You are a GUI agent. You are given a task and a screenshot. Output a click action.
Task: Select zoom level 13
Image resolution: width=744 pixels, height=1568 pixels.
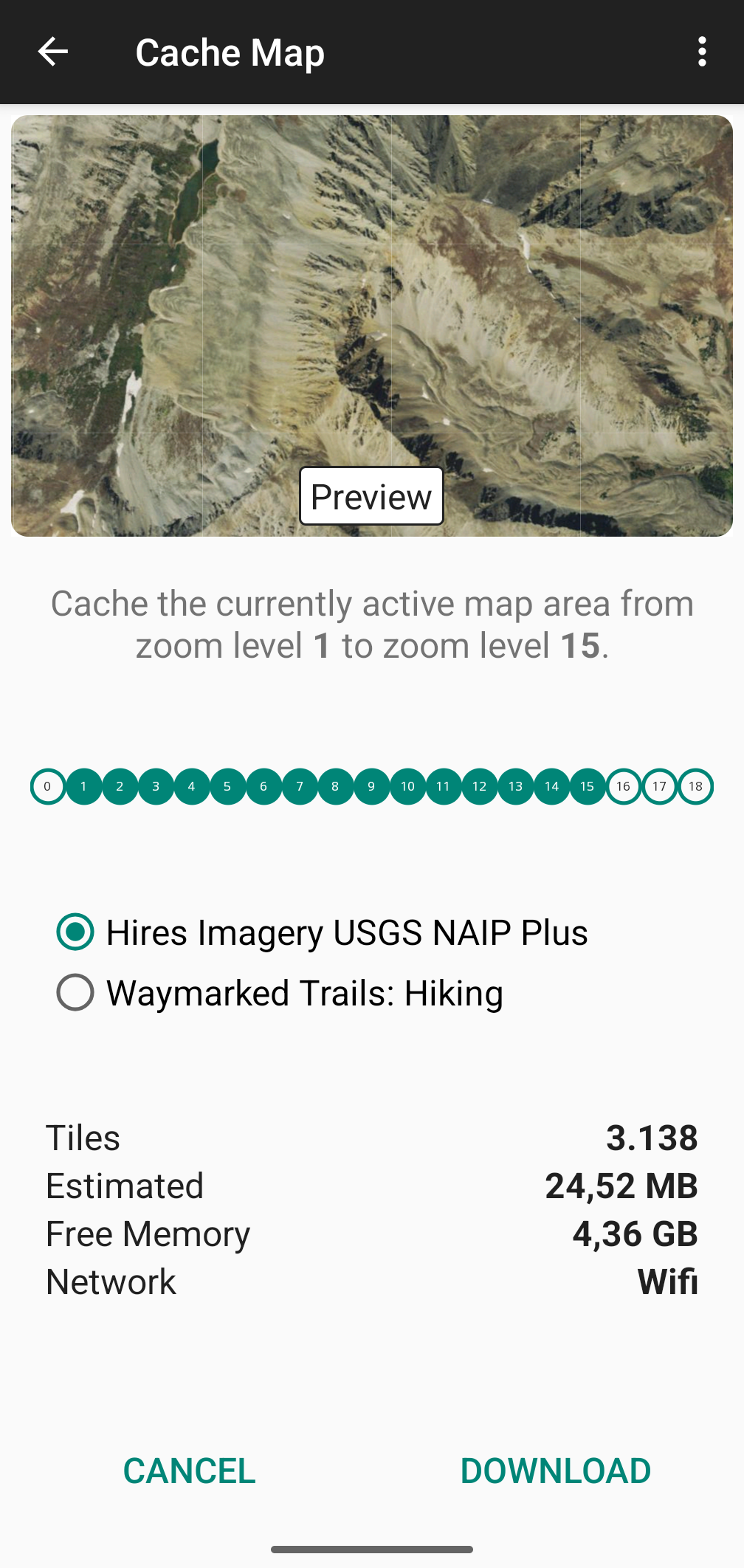tap(515, 786)
